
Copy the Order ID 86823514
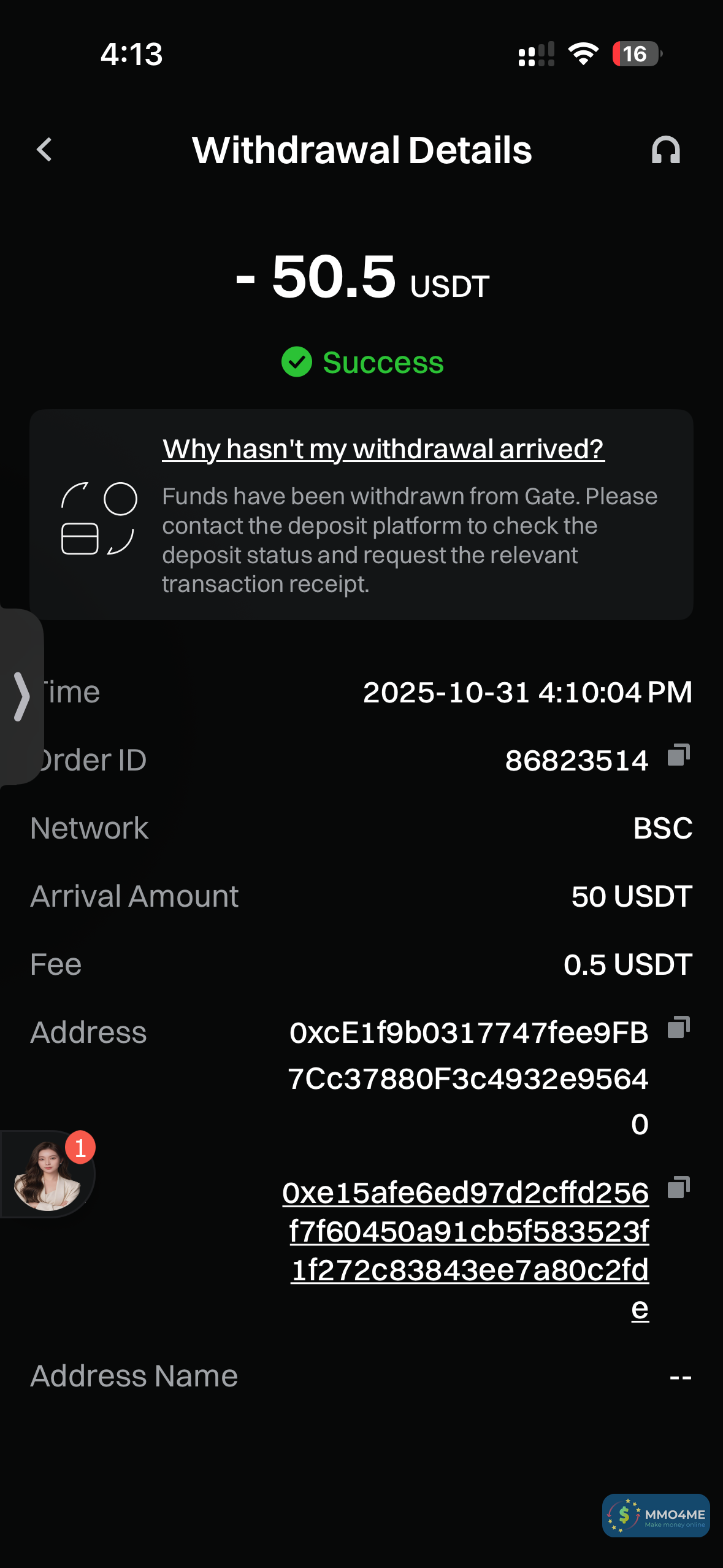click(678, 756)
